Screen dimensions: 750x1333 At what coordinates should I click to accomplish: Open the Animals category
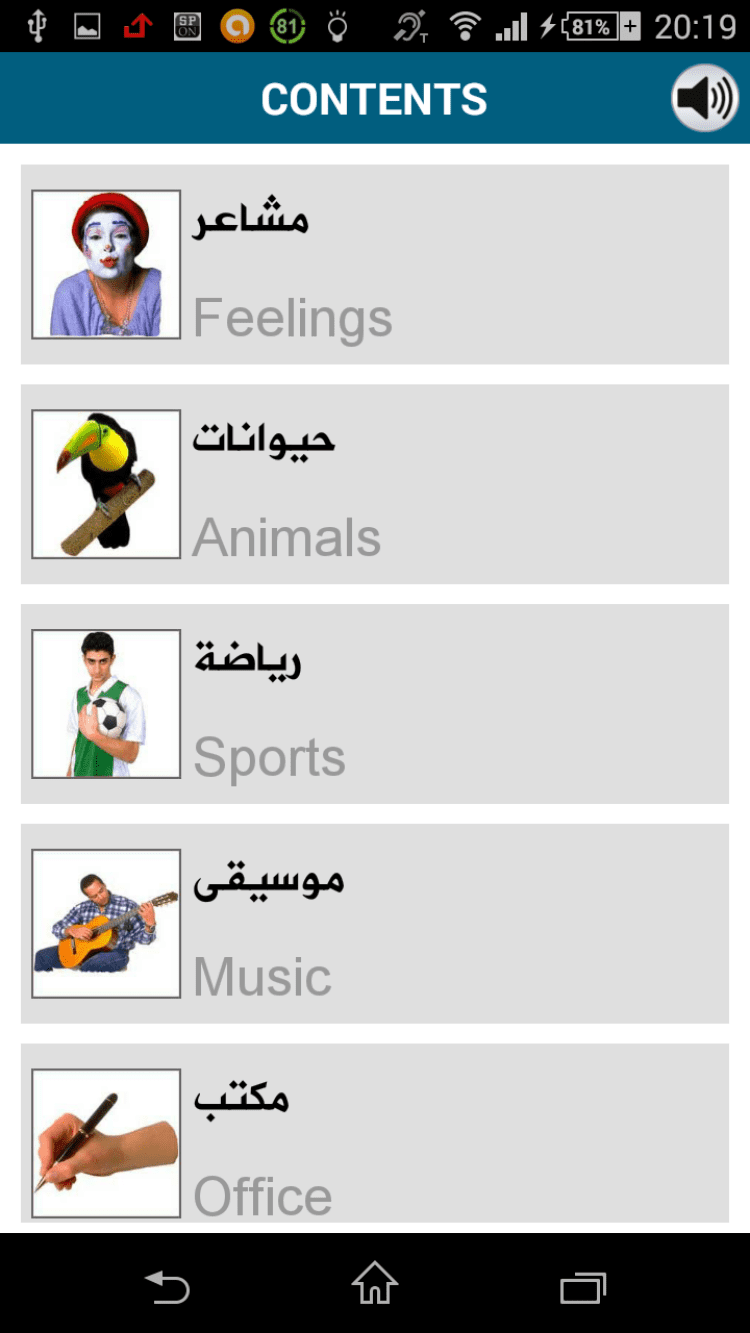click(x=374, y=484)
